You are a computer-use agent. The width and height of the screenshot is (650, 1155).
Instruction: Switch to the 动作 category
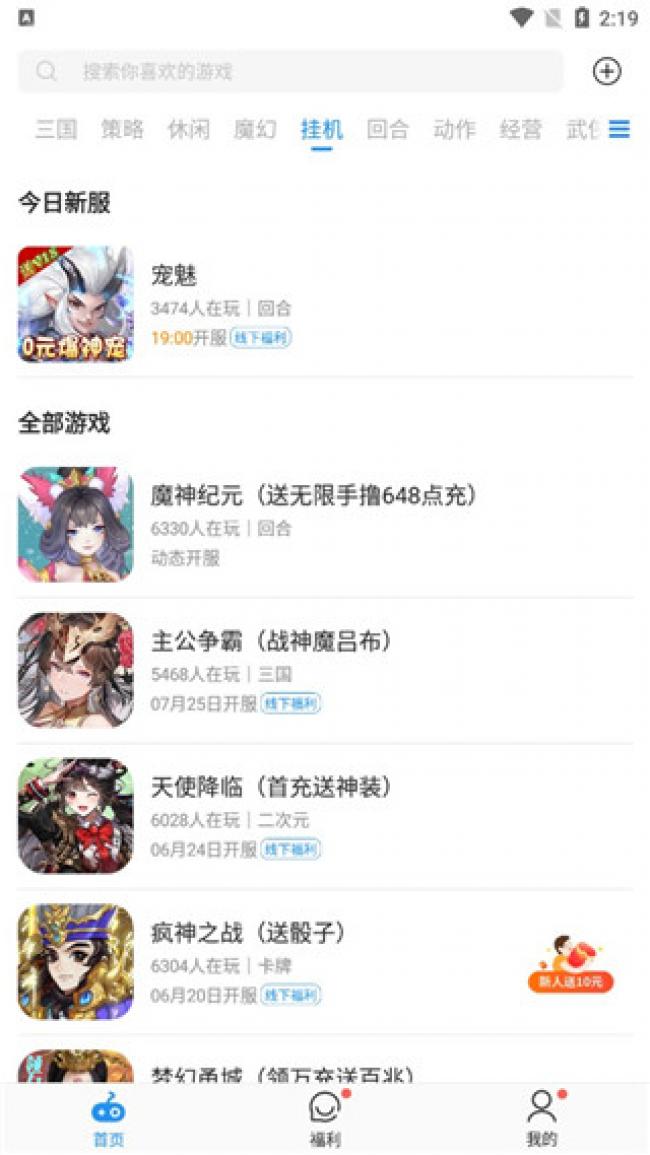[x=454, y=129]
